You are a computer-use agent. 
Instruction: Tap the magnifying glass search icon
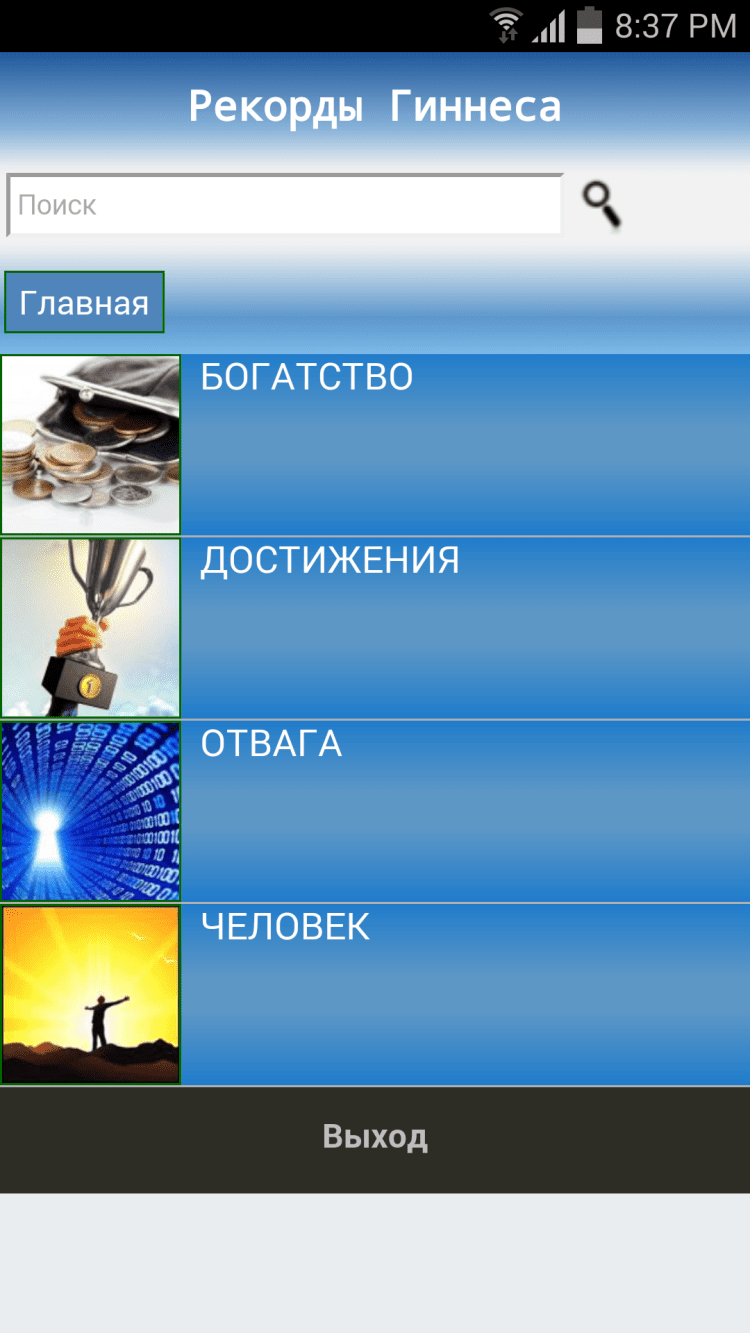point(602,205)
